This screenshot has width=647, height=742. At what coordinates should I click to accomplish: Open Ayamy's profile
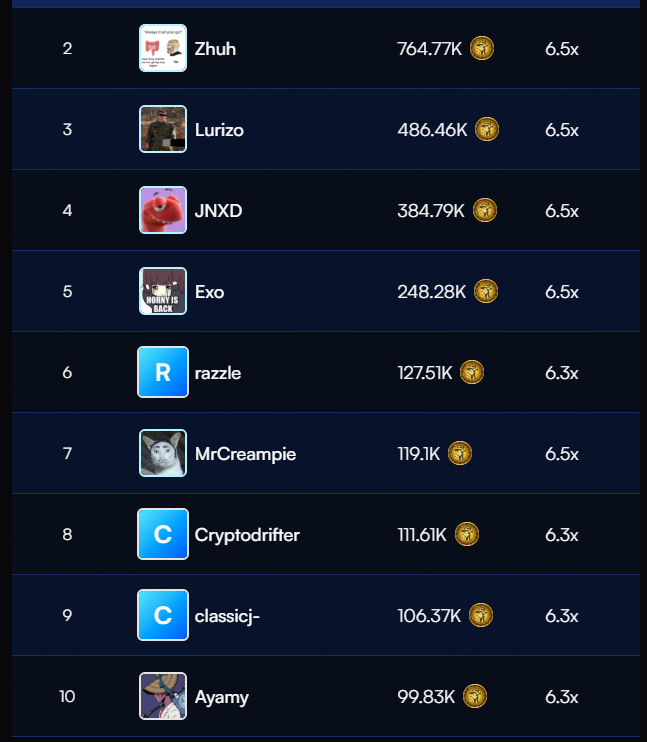pyautogui.click(x=221, y=697)
